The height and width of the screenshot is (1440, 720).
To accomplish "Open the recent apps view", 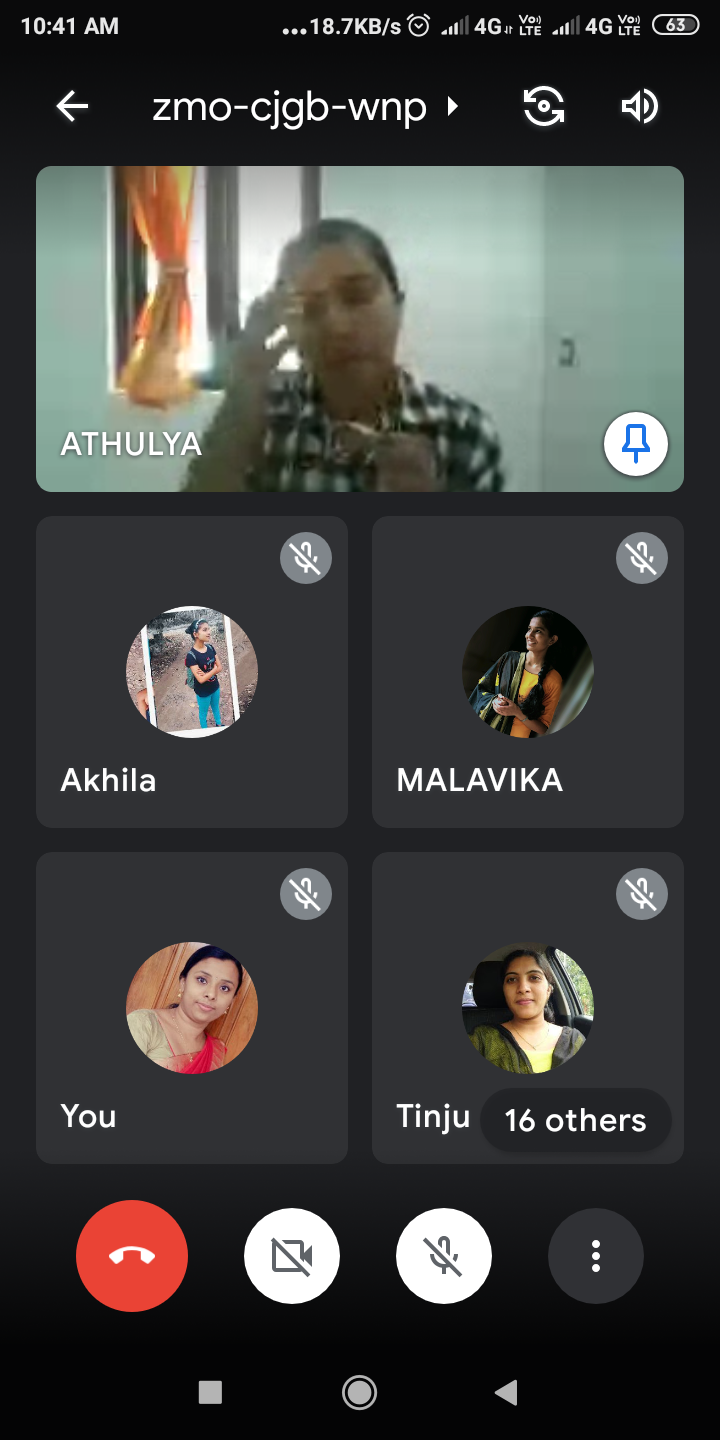I will click(x=210, y=1392).
